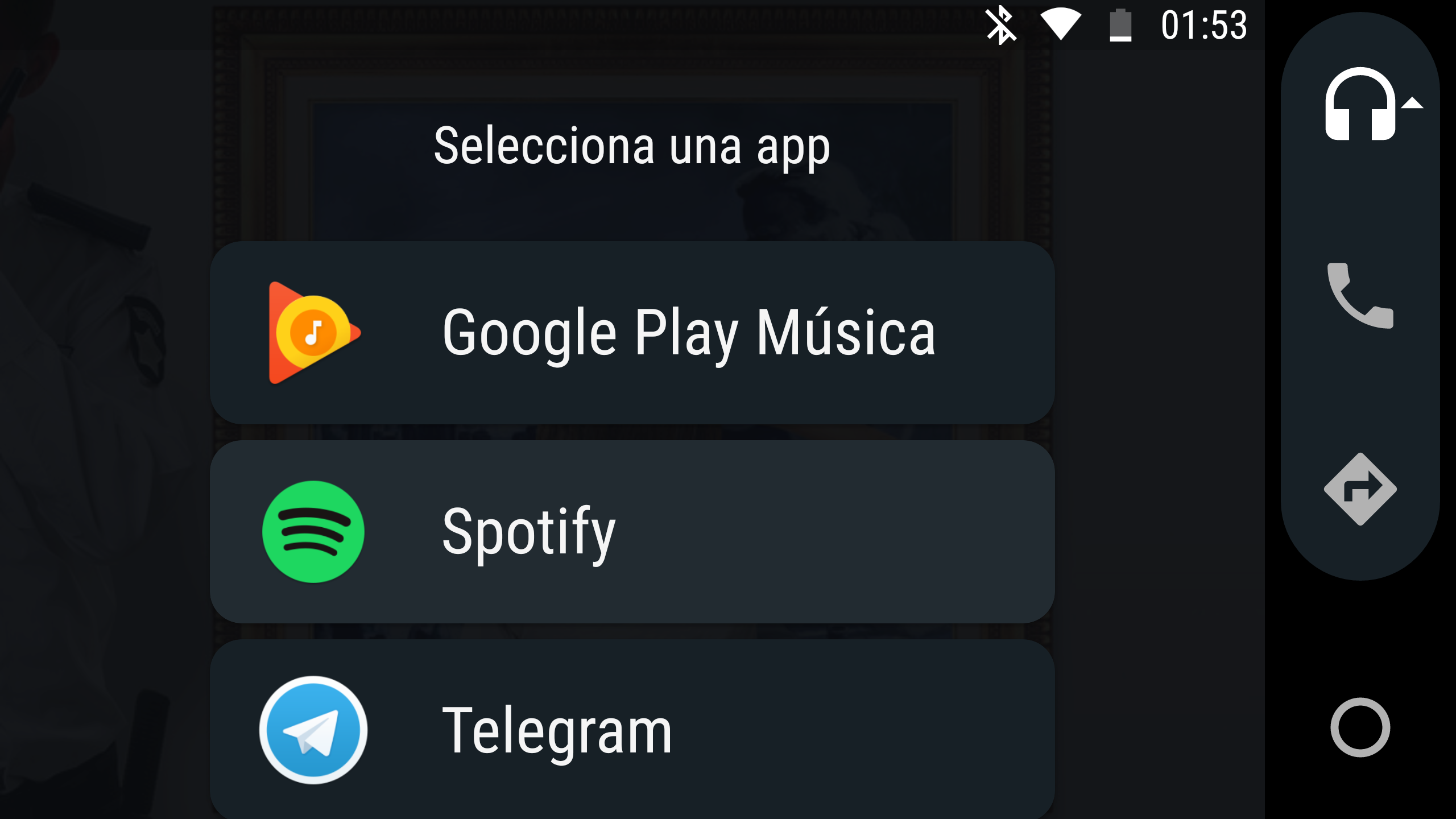Select Google Play Música
The height and width of the screenshot is (819, 1456).
pyautogui.click(x=631, y=333)
